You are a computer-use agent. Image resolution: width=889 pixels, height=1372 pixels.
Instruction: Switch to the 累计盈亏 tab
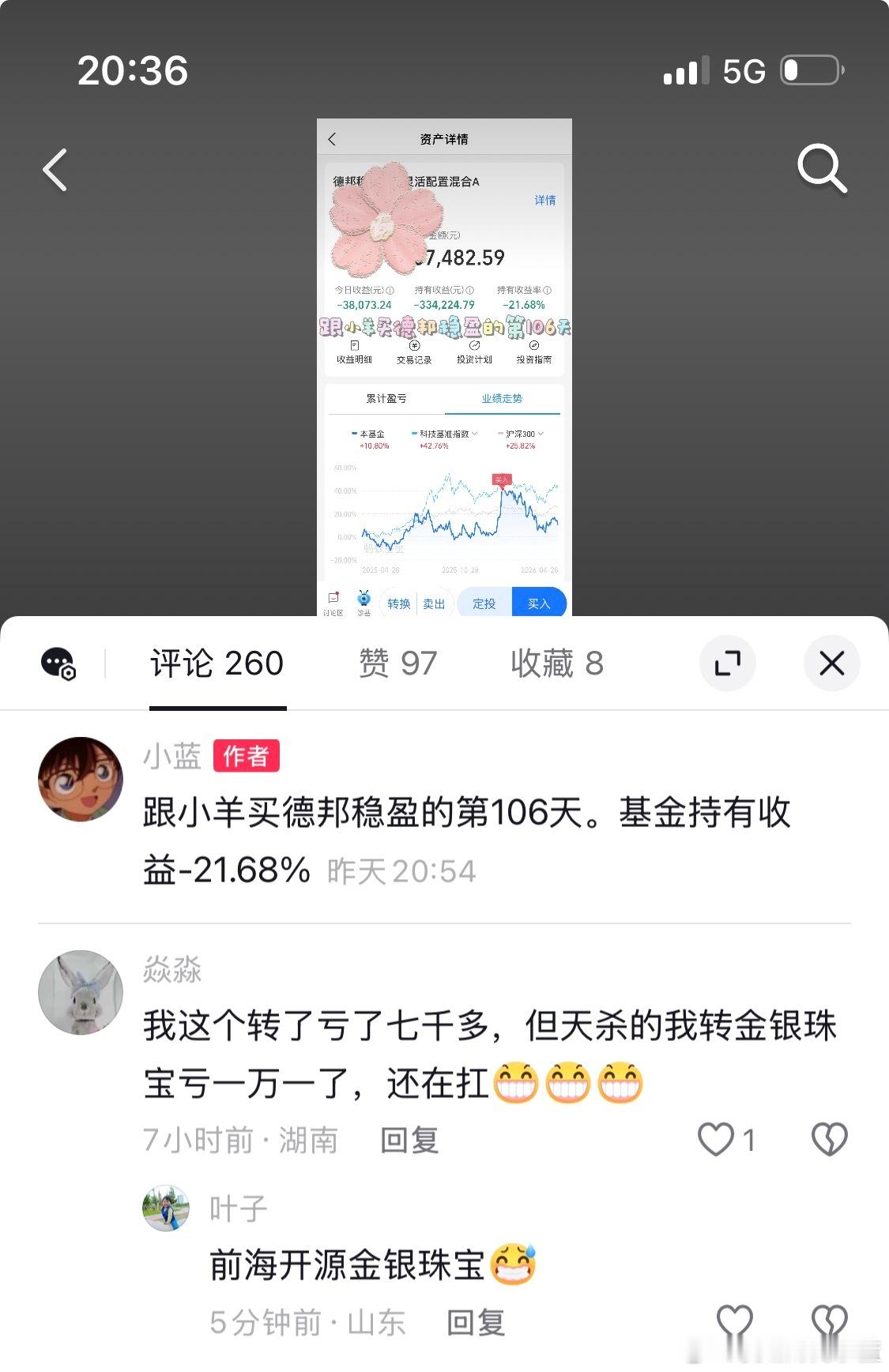point(387,399)
